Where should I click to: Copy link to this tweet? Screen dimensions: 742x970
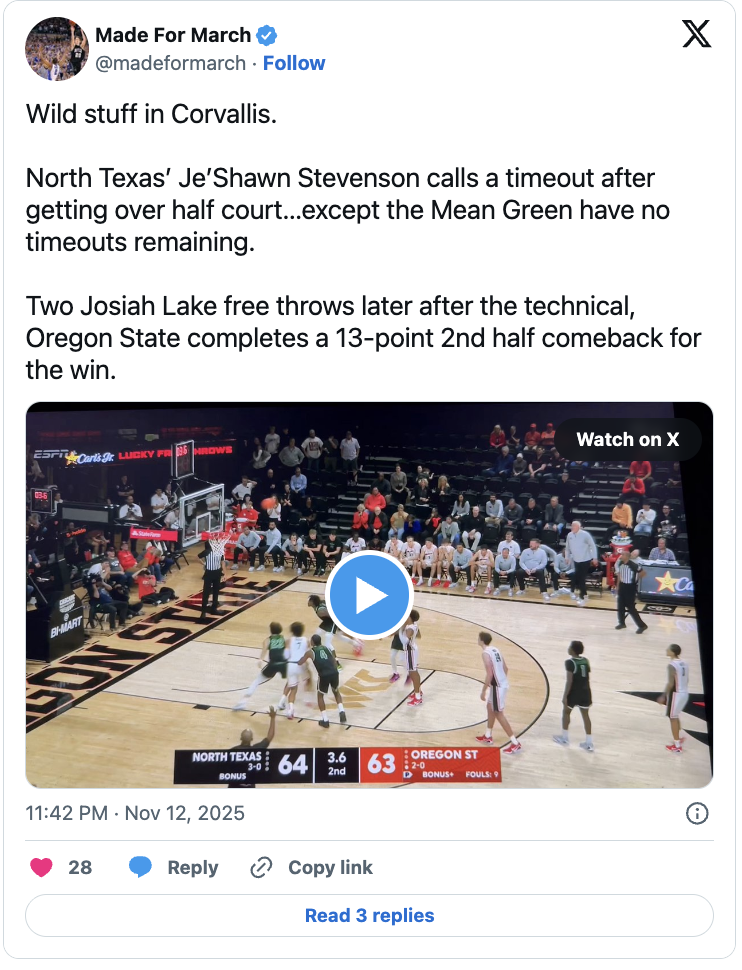311,867
